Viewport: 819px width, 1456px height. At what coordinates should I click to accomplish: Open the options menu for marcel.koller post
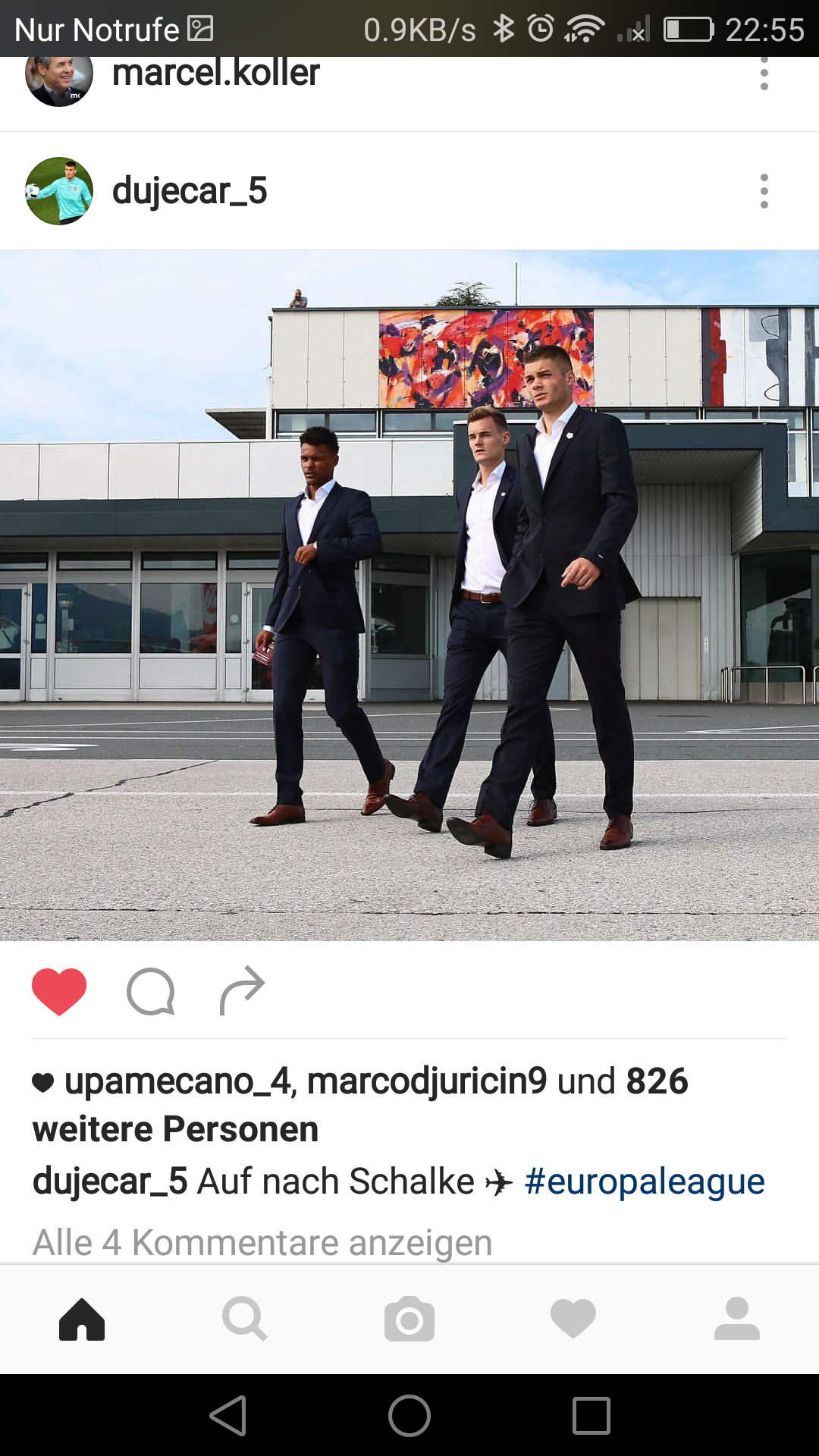[764, 76]
